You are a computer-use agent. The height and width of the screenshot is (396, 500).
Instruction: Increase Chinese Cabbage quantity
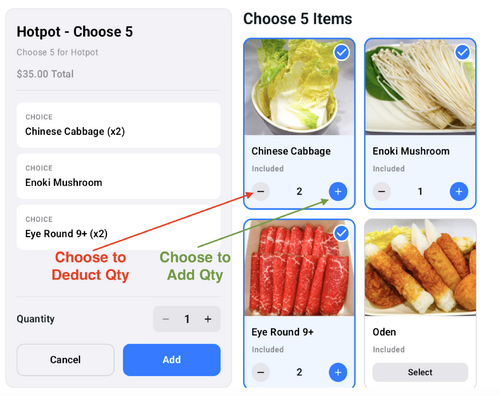click(x=338, y=191)
